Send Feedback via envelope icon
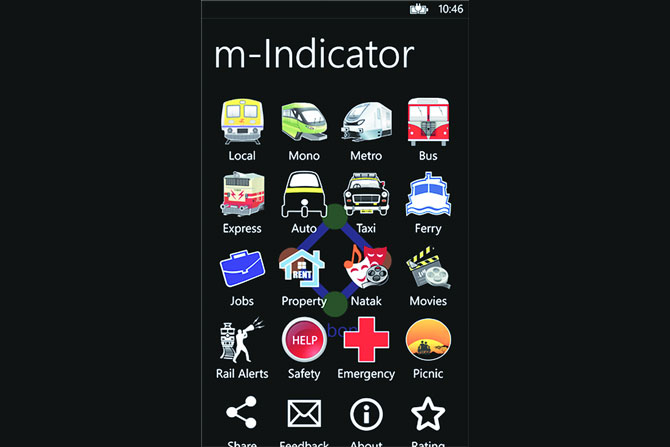 click(x=304, y=414)
